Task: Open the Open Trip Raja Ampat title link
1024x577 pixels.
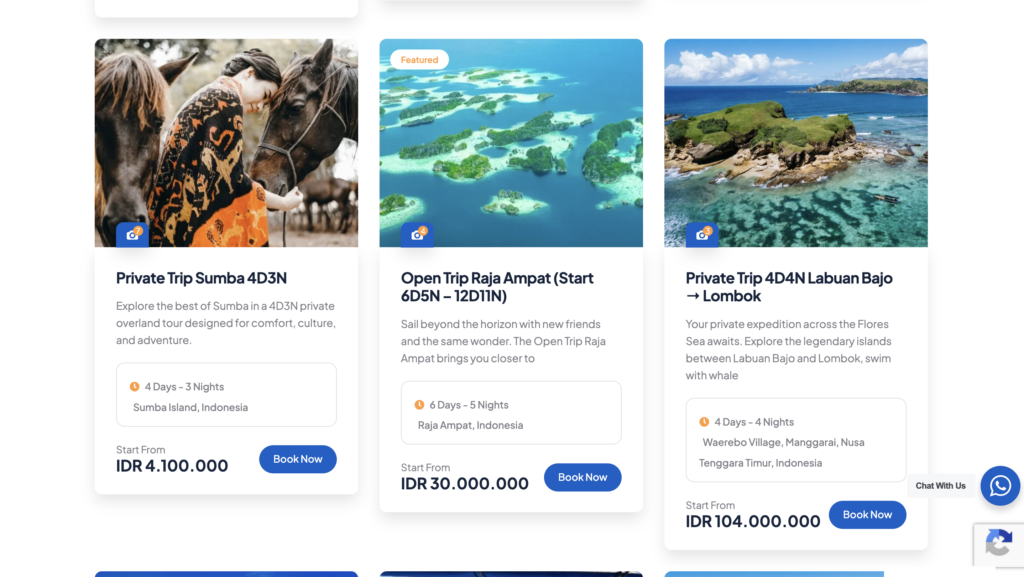Action: tap(497, 287)
